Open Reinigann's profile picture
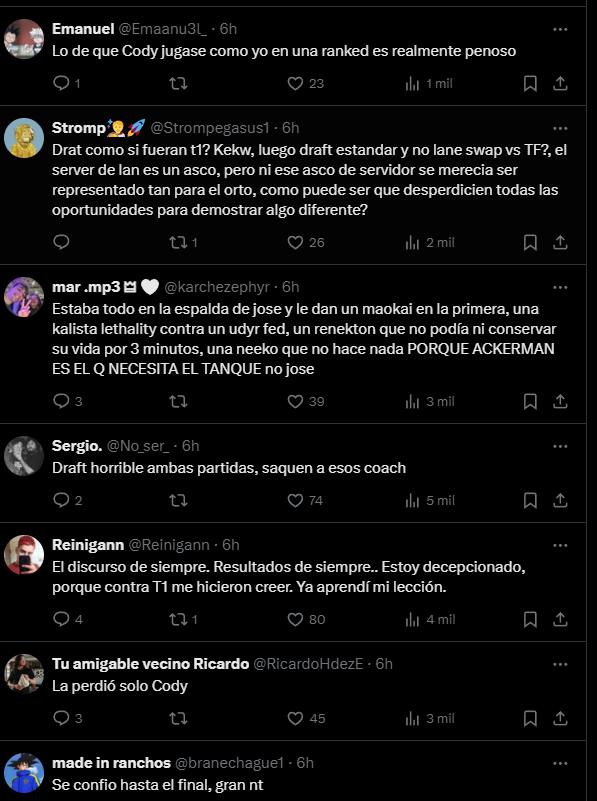 24,555
